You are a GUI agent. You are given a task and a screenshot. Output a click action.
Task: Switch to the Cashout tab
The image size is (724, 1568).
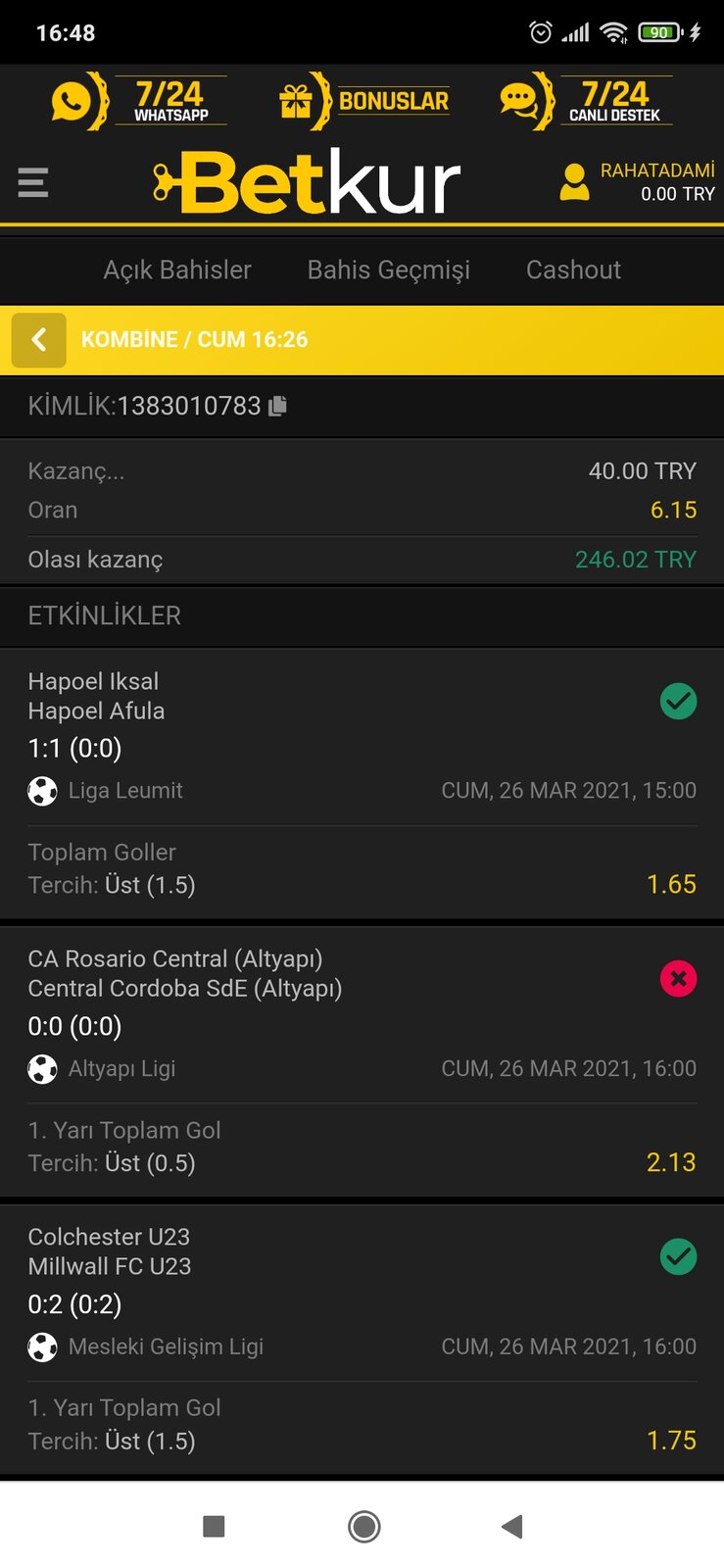573,269
